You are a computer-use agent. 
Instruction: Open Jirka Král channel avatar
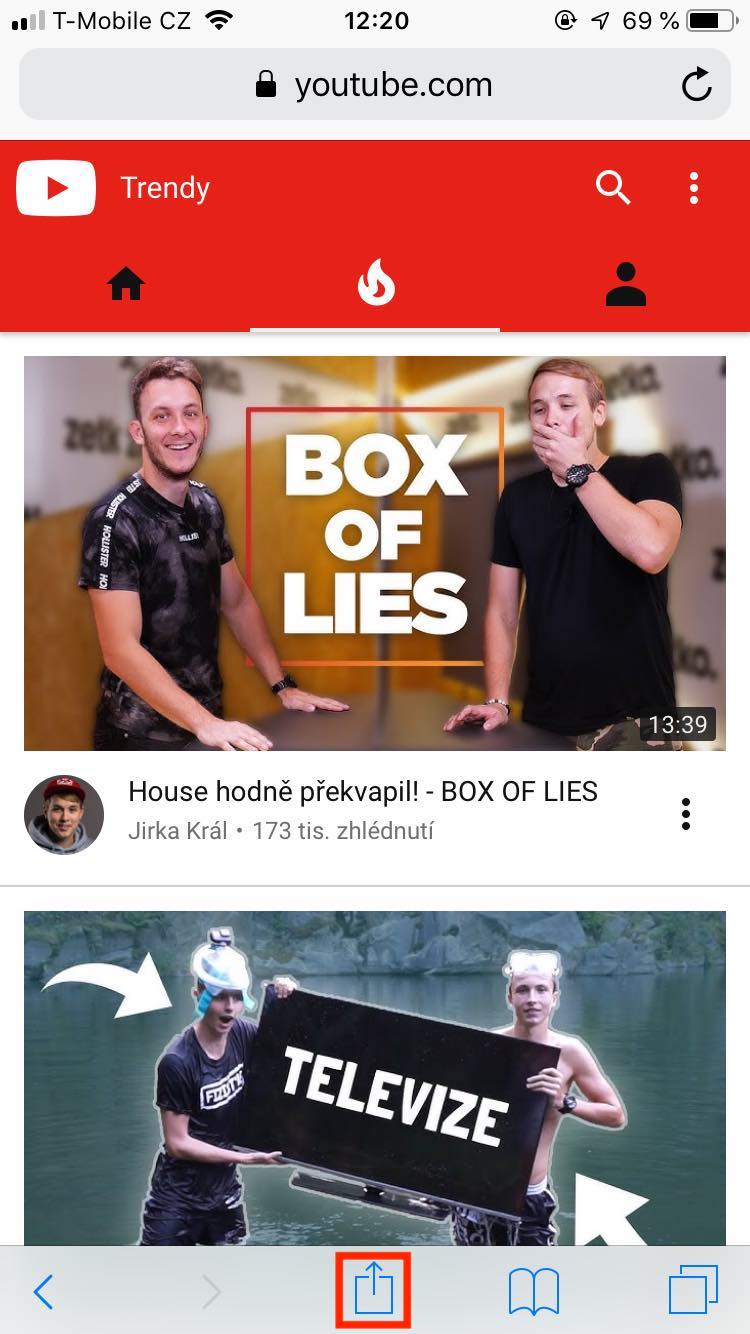pyautogui.click(x=64, y=814)
